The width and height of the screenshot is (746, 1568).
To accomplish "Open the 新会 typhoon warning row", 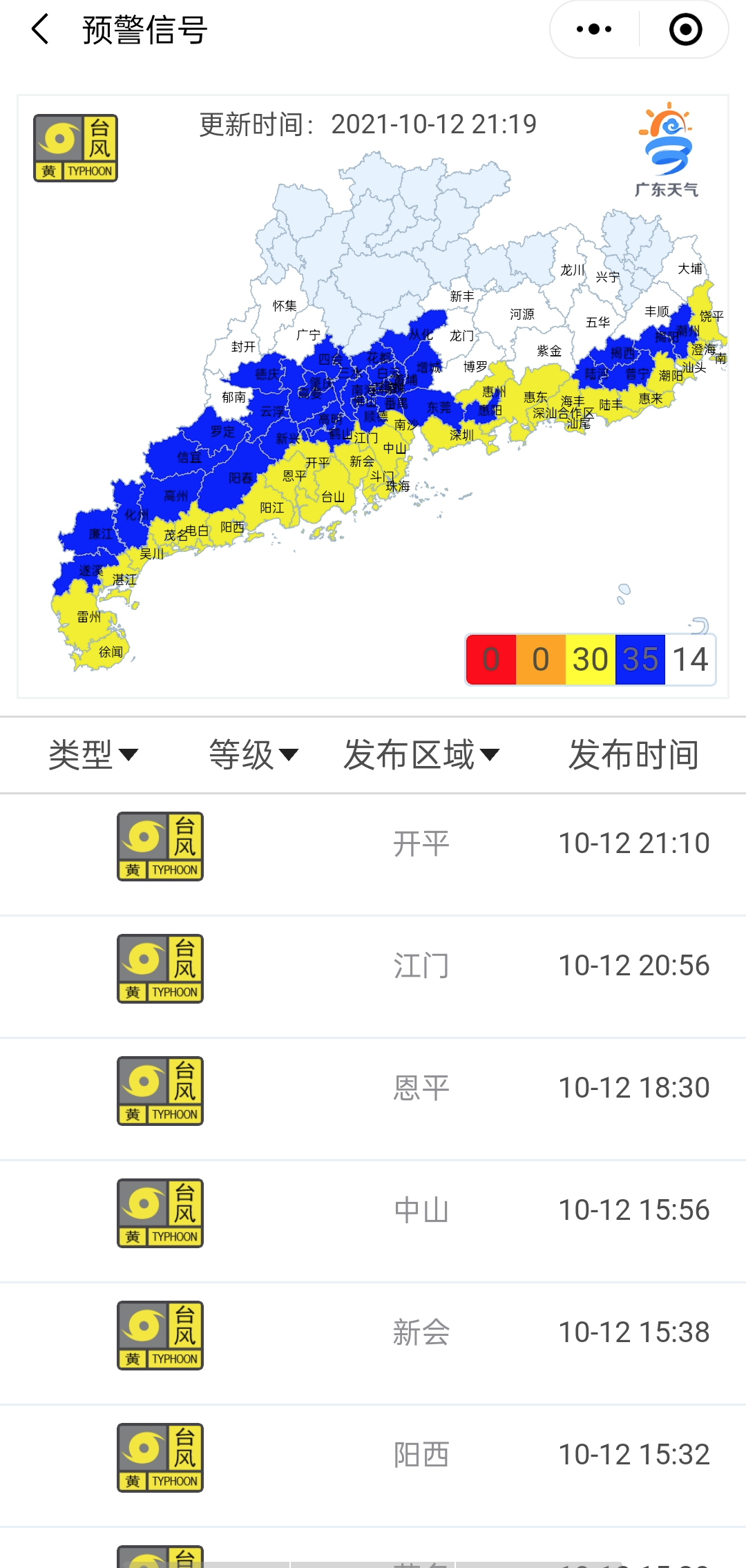I will click(x=373, y=1344).
